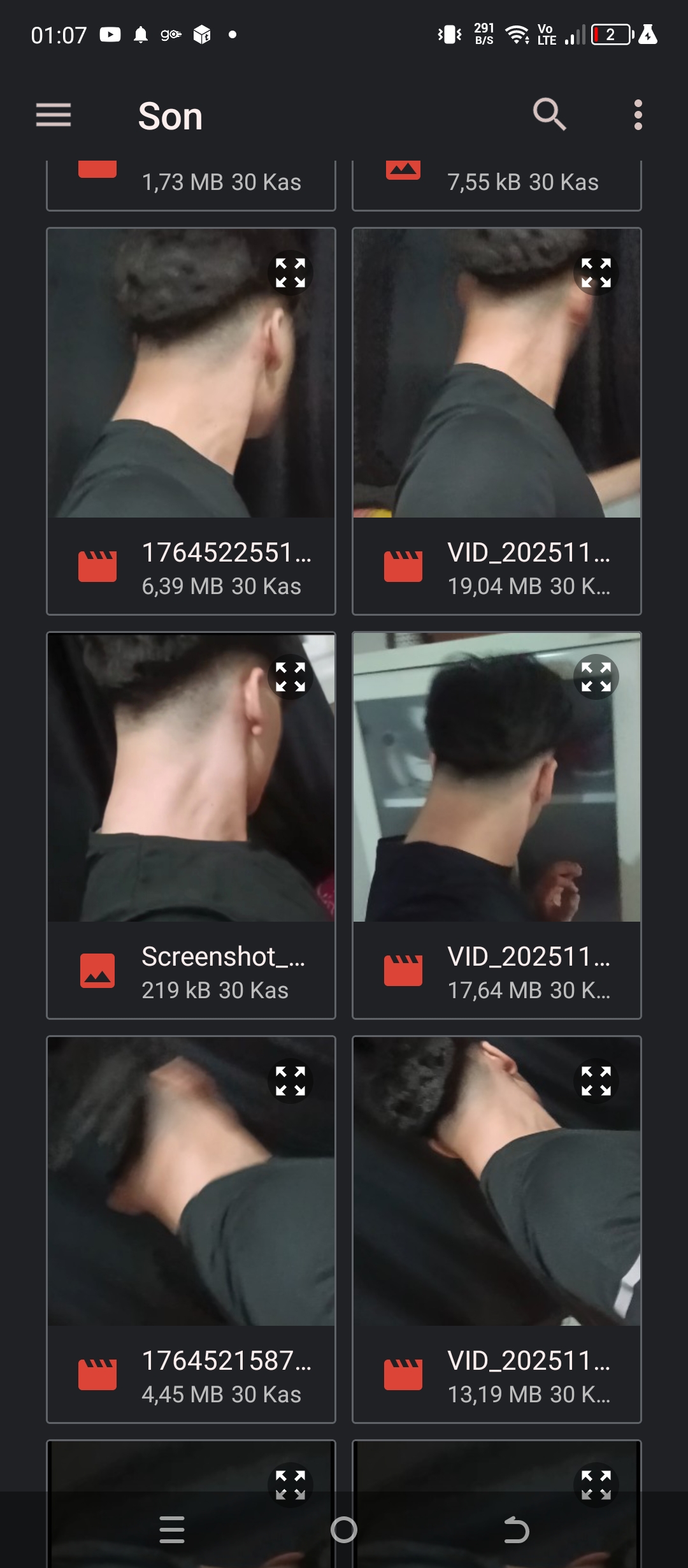This screenshot has height=1568, width=688.
Task: Open the 1,73 MB file from 30 Kas
Action: (x=190, y=183)
